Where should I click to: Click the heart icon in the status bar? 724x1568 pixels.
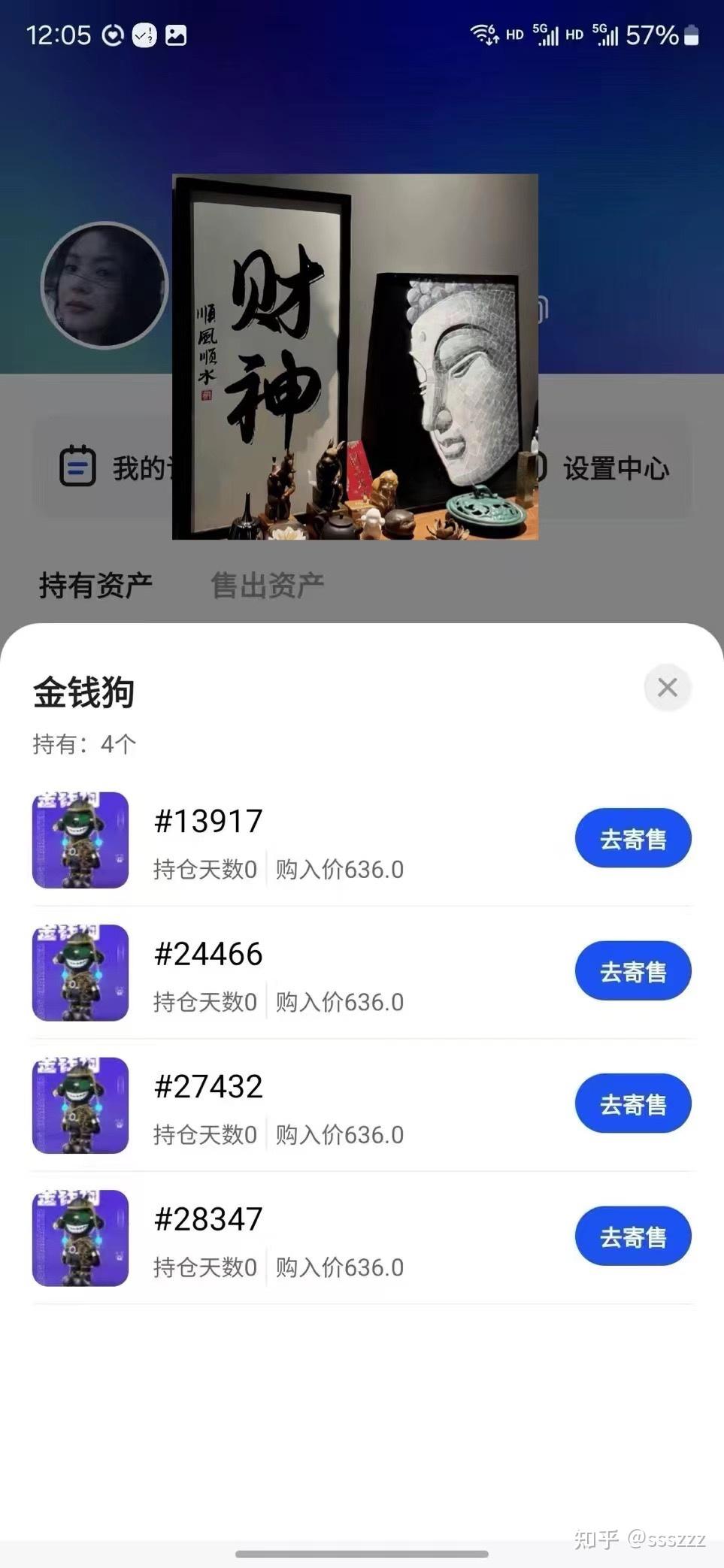point(111,35)
